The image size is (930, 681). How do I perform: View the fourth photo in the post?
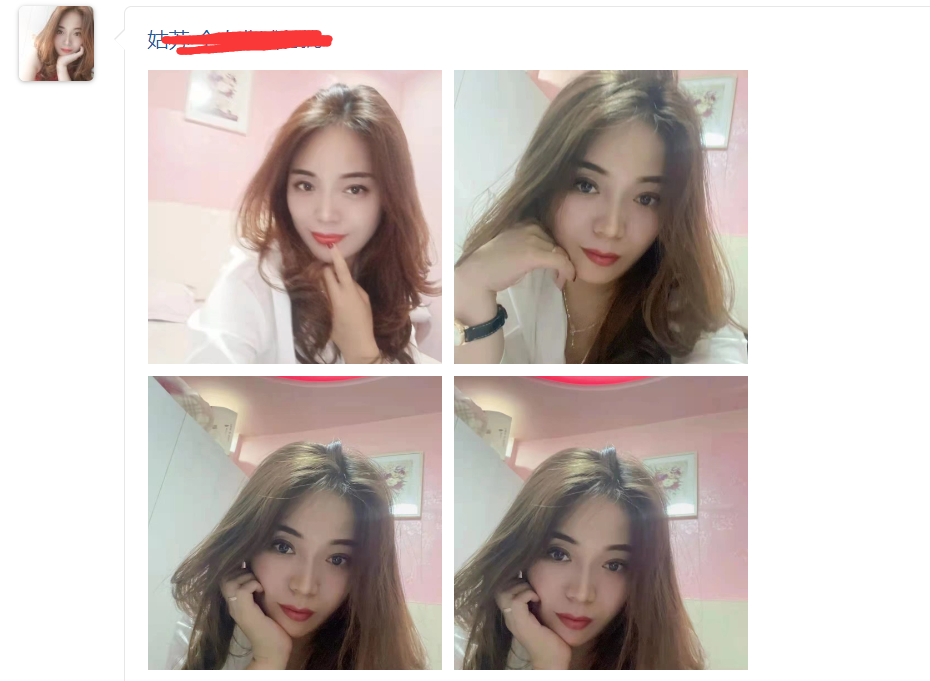point(600,522)
